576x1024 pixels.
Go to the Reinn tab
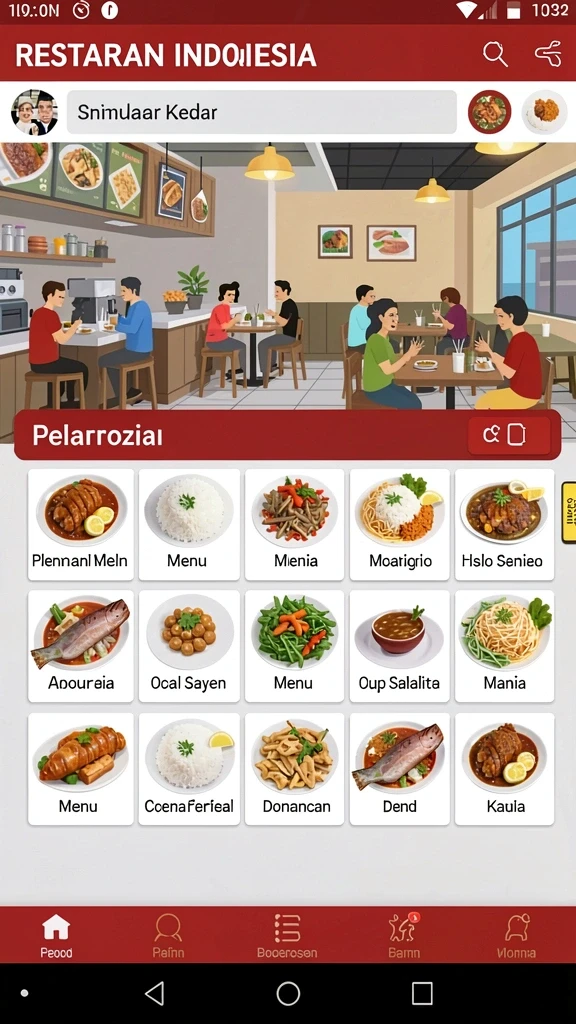click(x=168, y=935)
